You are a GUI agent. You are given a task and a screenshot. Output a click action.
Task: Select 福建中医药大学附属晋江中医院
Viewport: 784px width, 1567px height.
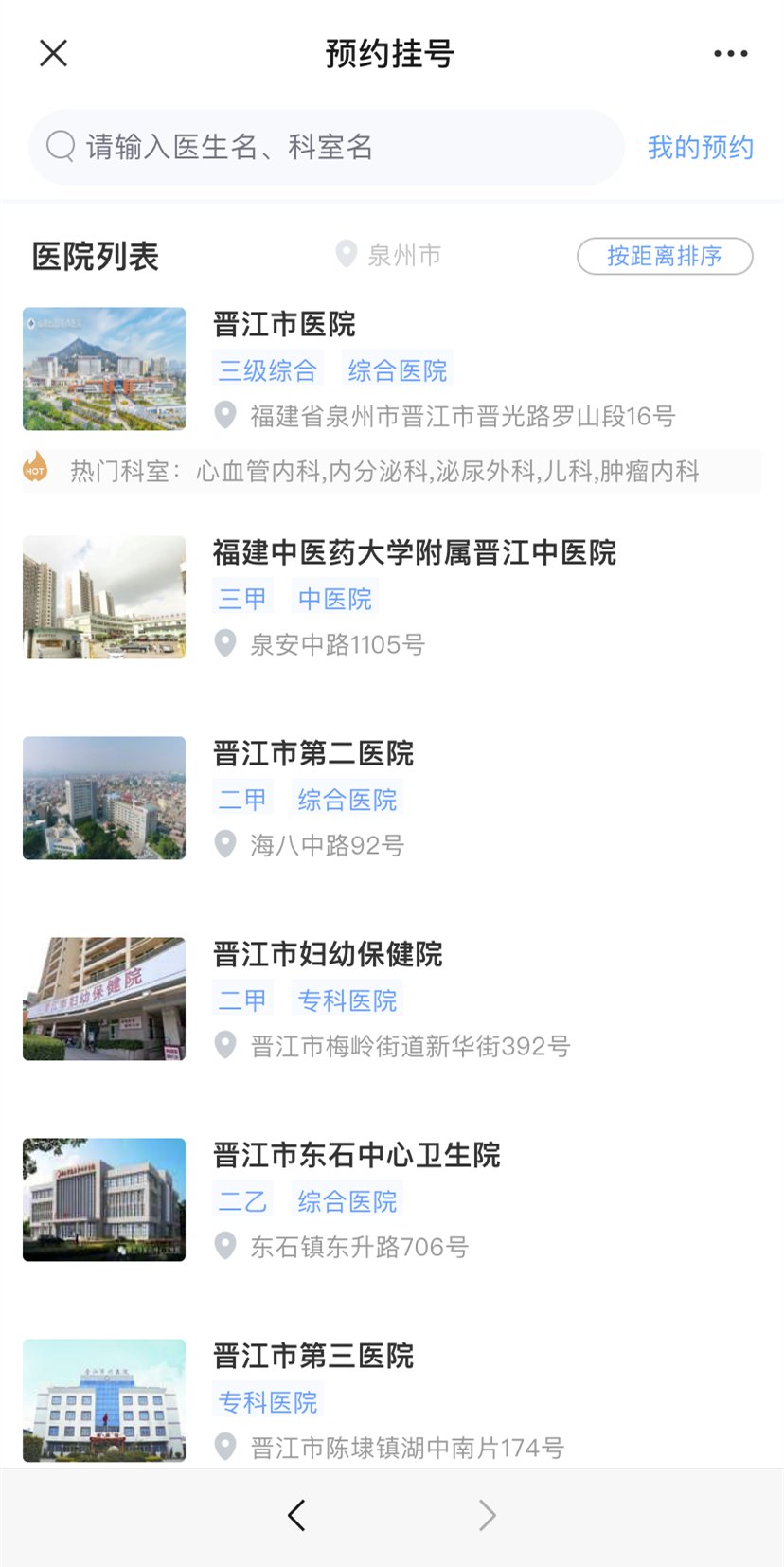tap(414, 552)
